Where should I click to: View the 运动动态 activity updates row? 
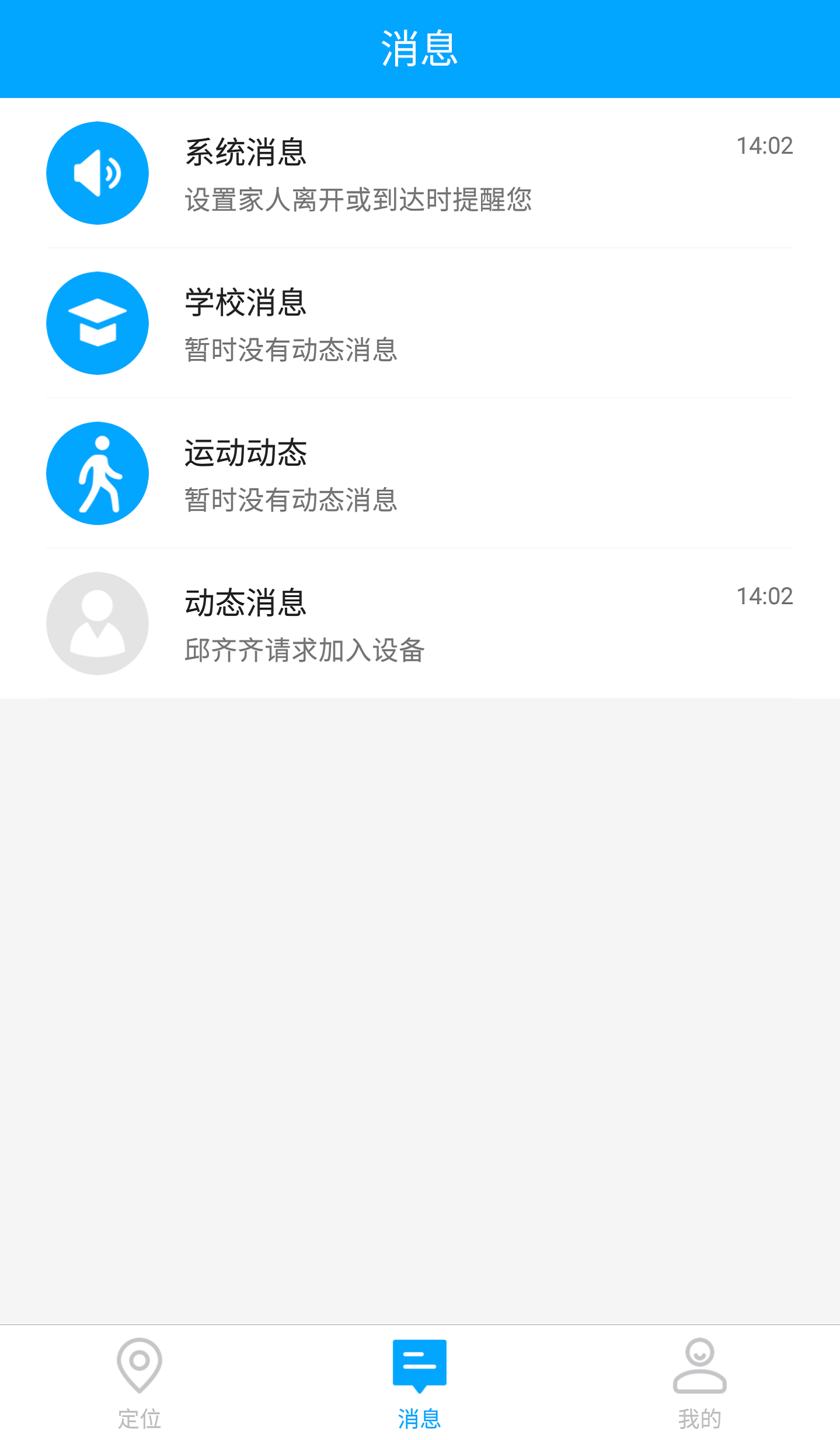click(420, 473)
